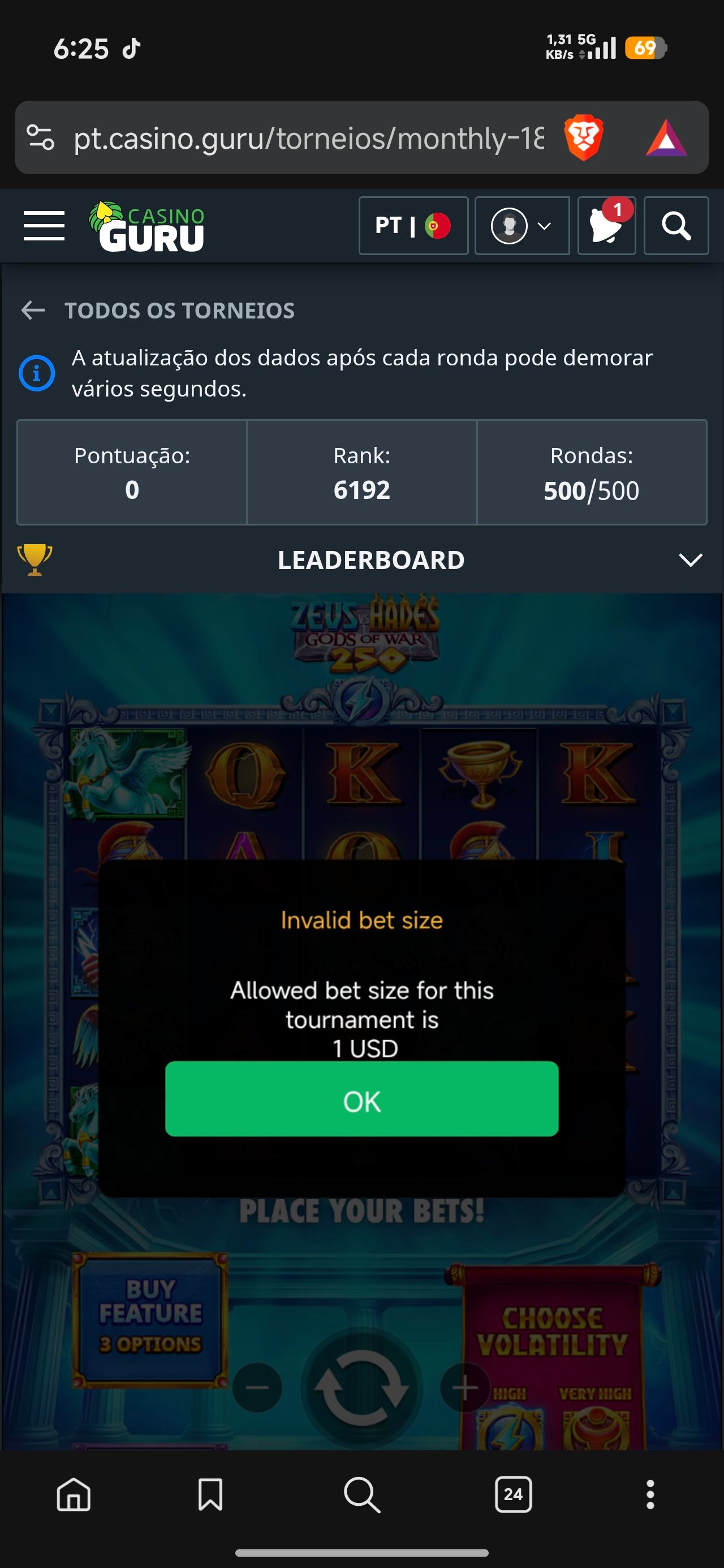Open the notifications with badge 1
The image size is (724, 1568).
(606, 226)
